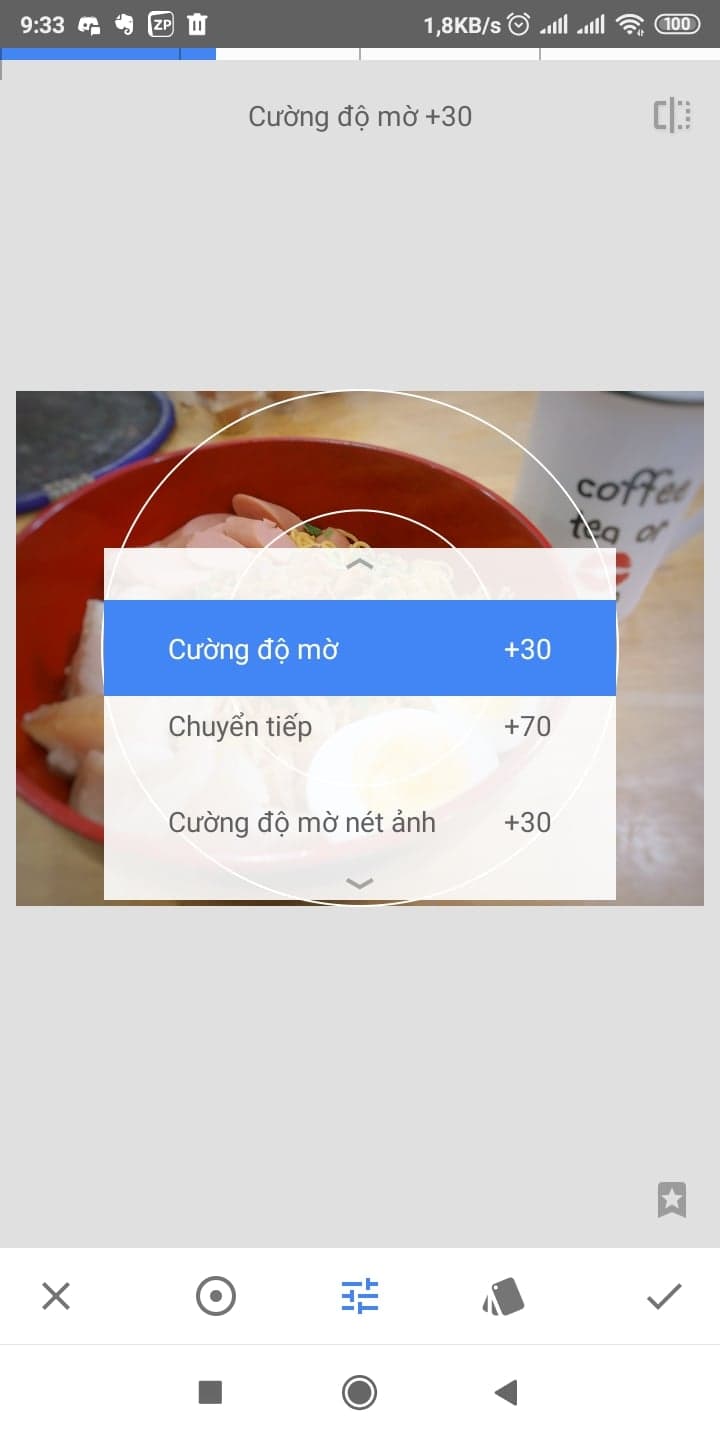Open recent apps via square button
720x1440 pixels.
(210, 1392)
